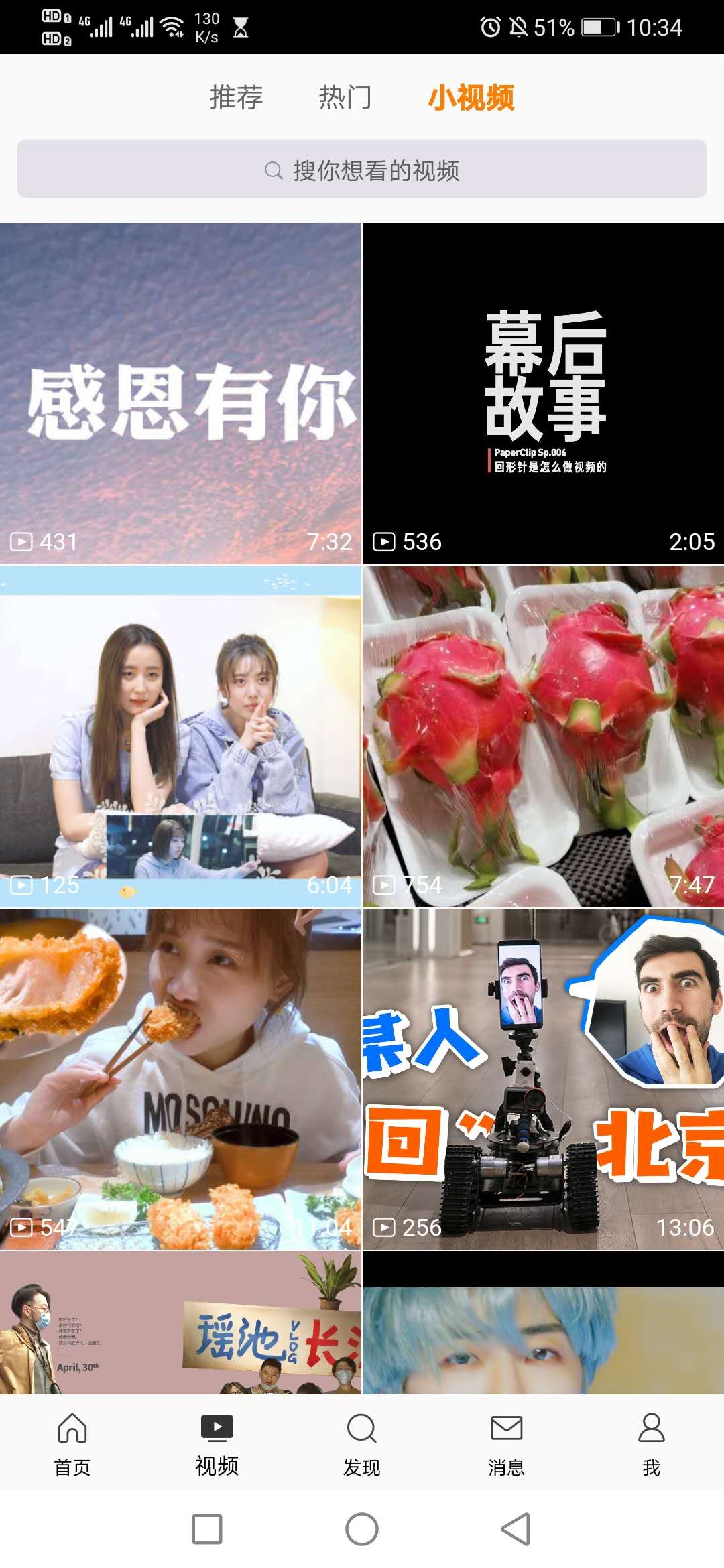The width and height of the screenshot is (724, 1568).
Task: Open the girl eating fried cutlet video
Action: 180,1079
